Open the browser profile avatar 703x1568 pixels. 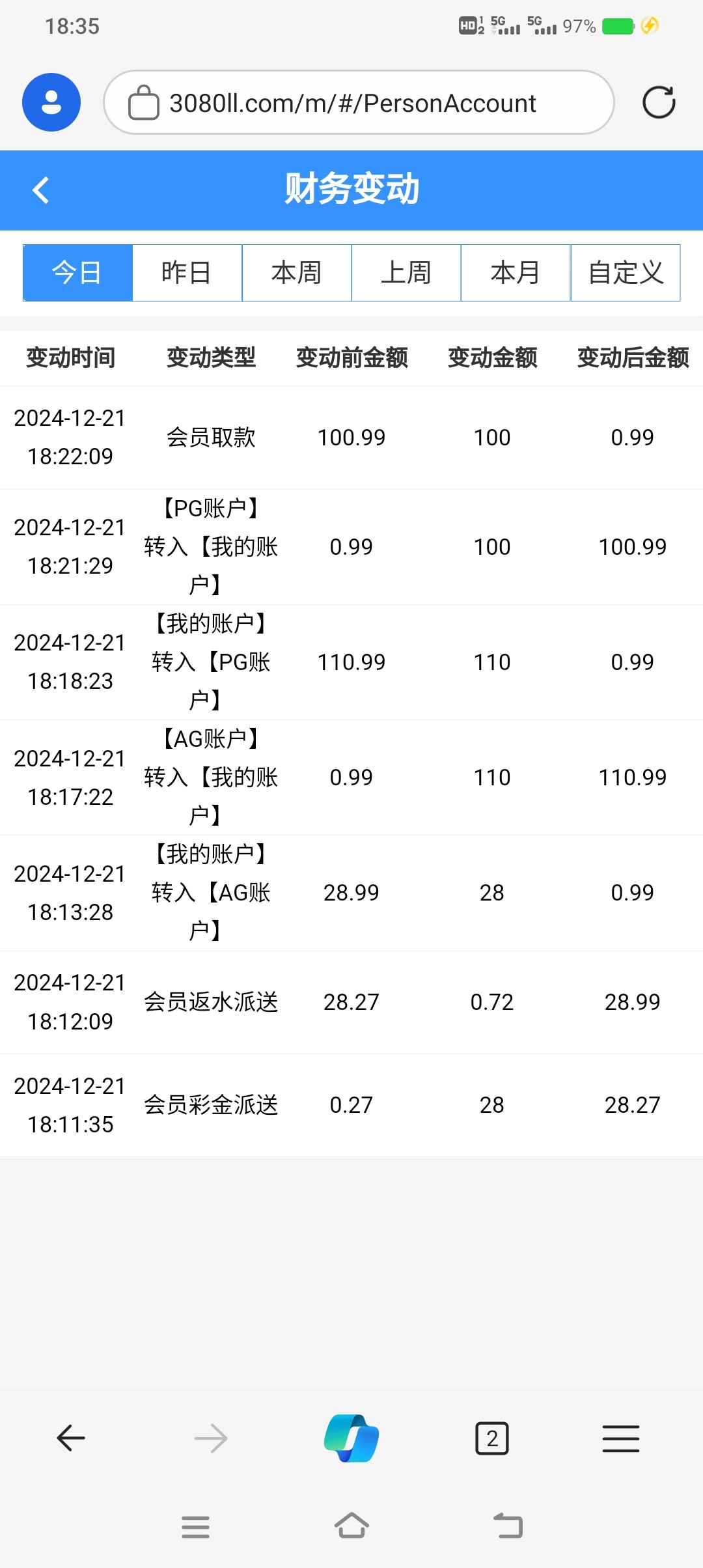pos(51,102)
